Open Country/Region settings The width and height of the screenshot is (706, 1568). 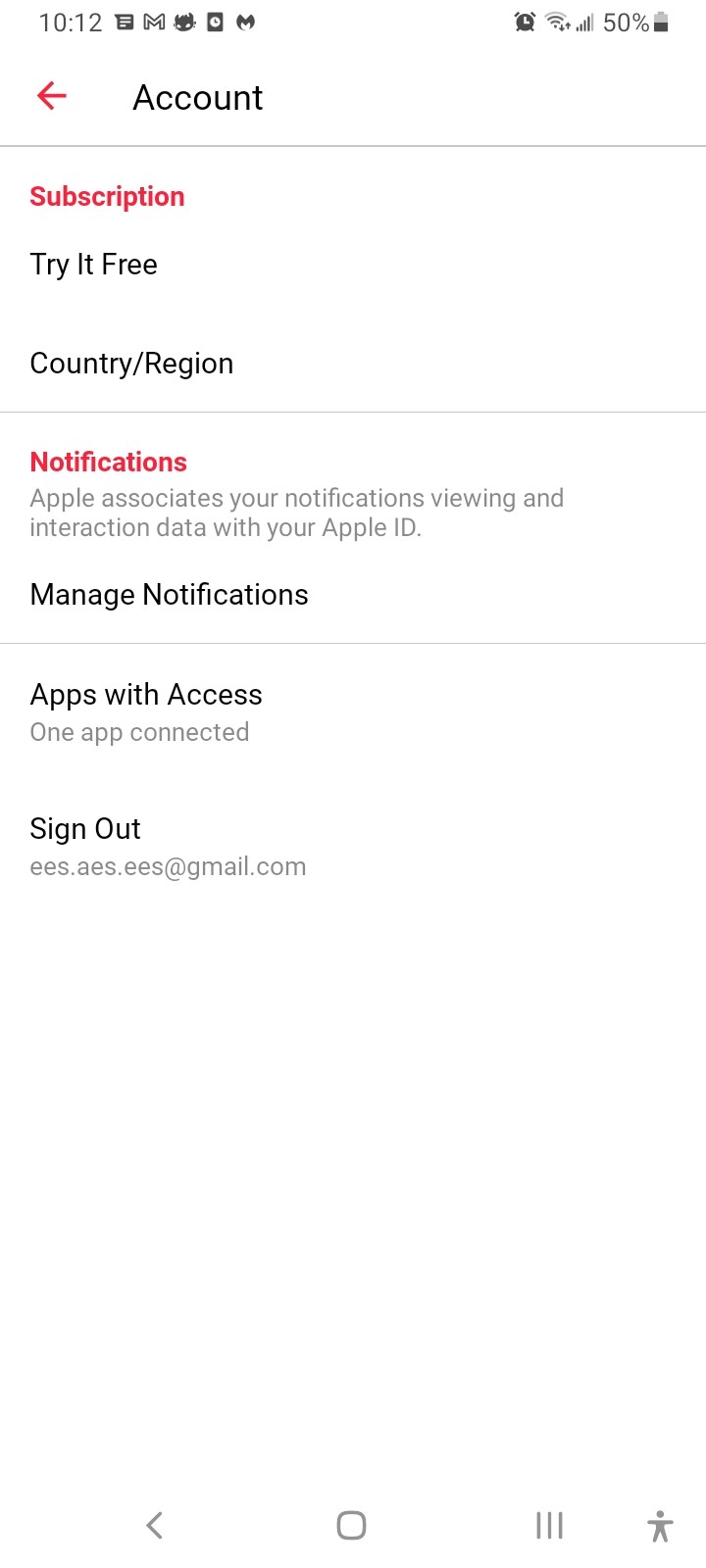click(x=131, y=364)
